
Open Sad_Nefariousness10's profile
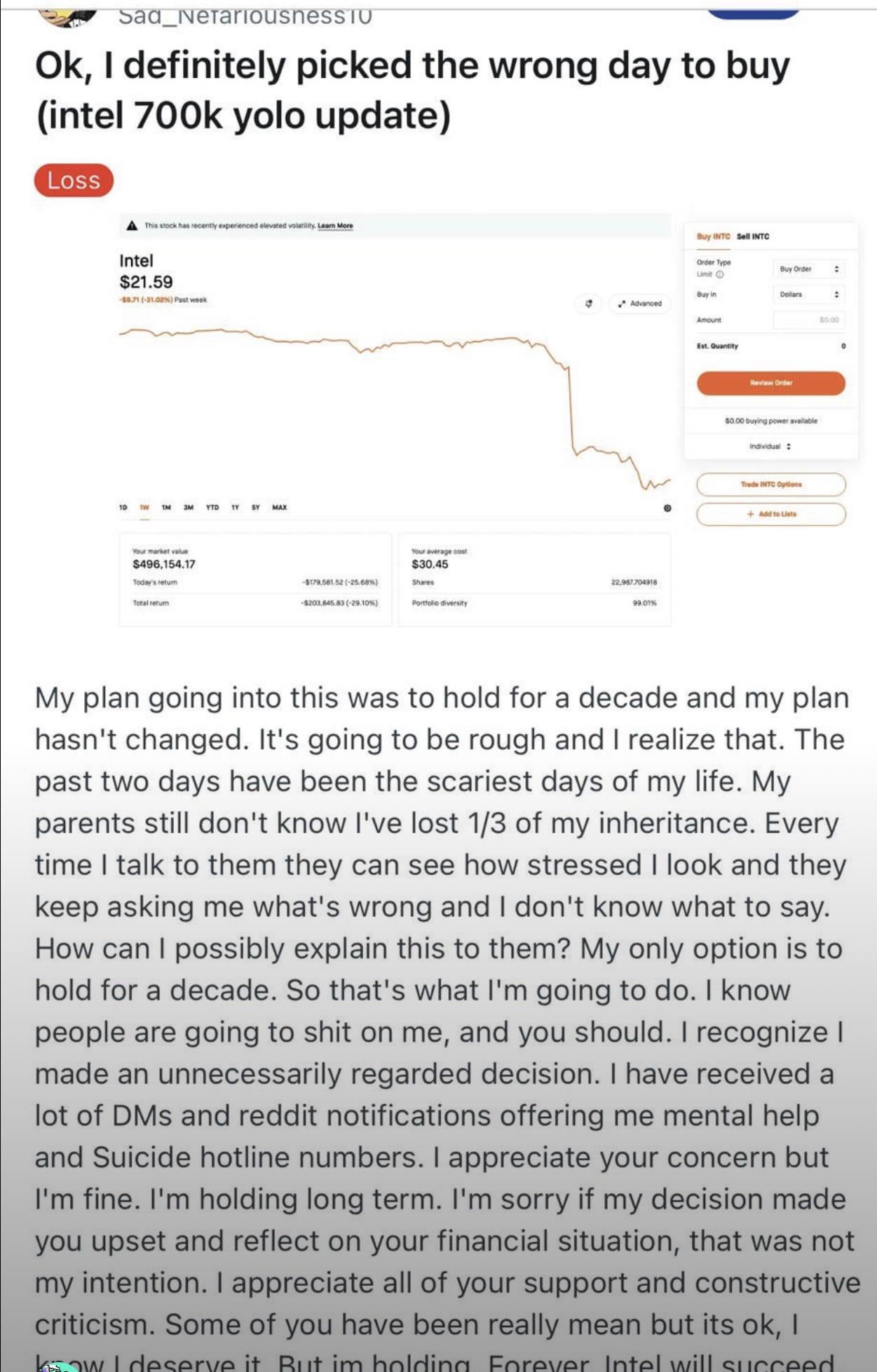point(245,15)
